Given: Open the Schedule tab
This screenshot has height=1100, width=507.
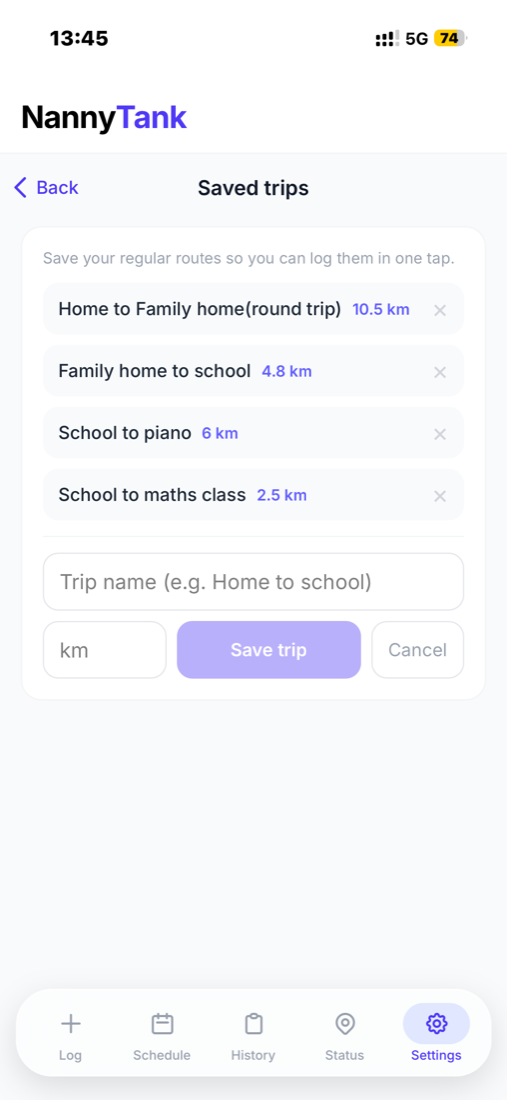Looking at the screenshot, I should coord(162,1033).
